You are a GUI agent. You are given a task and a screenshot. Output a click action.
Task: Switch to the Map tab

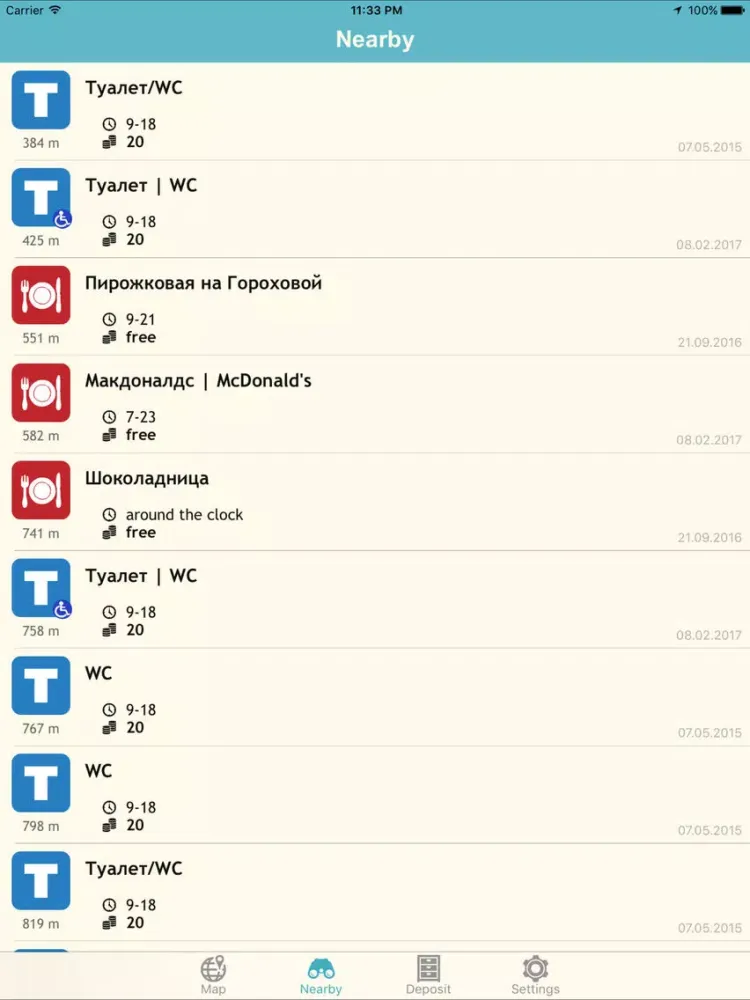click(213, 975)
